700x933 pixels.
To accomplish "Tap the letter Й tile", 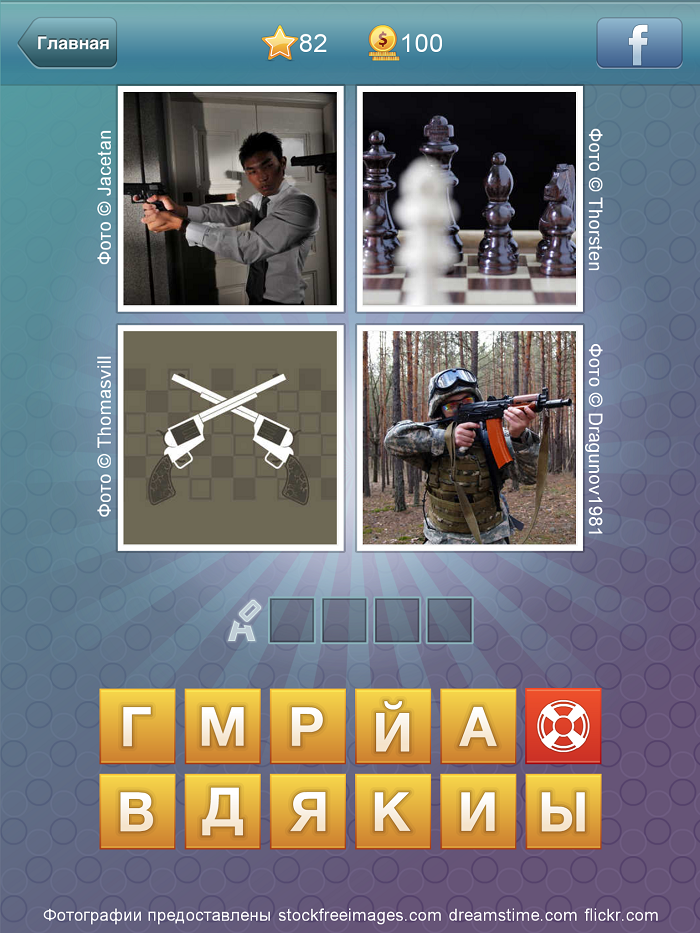I will coord(393,726).
